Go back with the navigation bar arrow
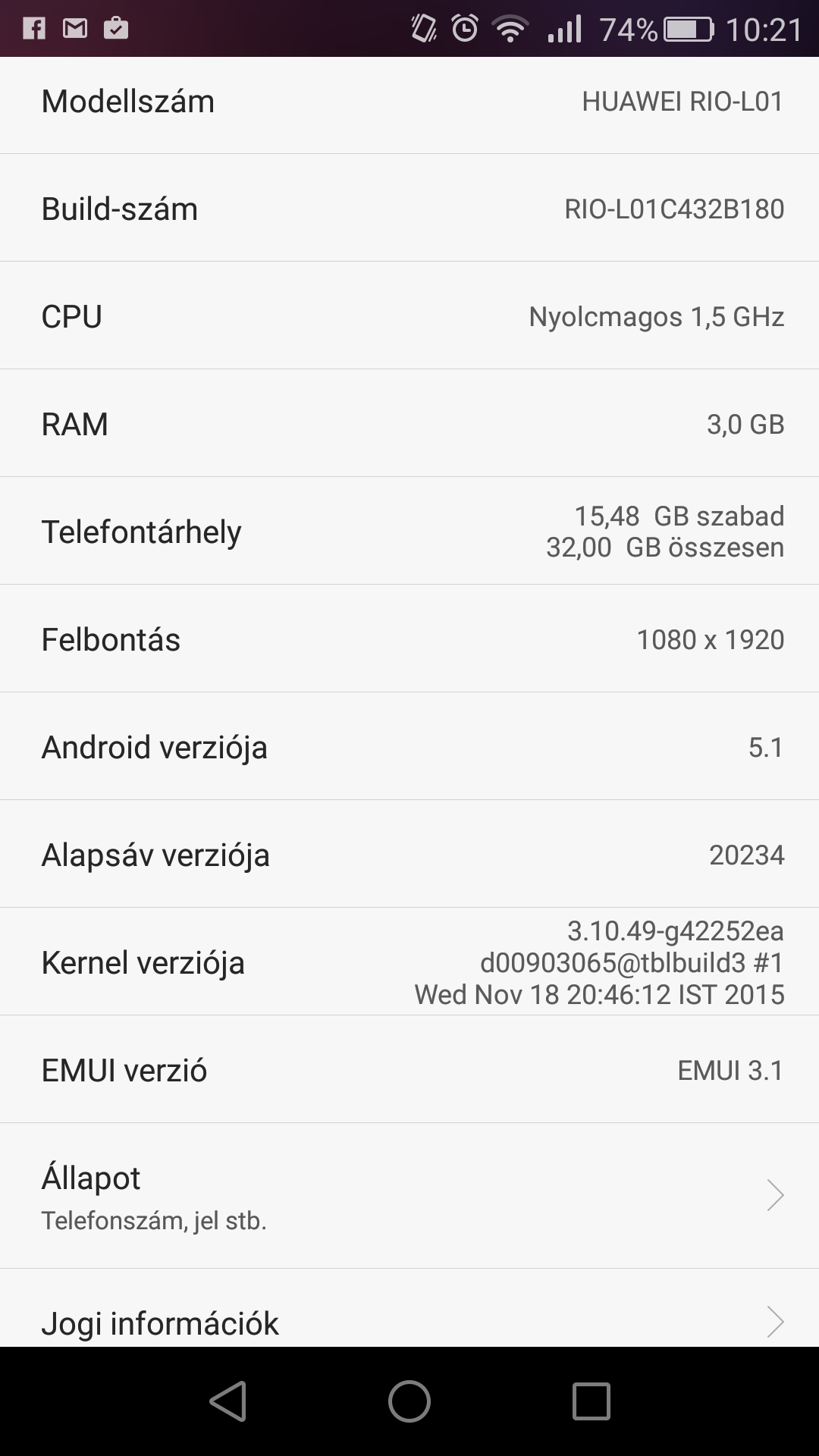 pyautogui.click(x=228, y=1401)
